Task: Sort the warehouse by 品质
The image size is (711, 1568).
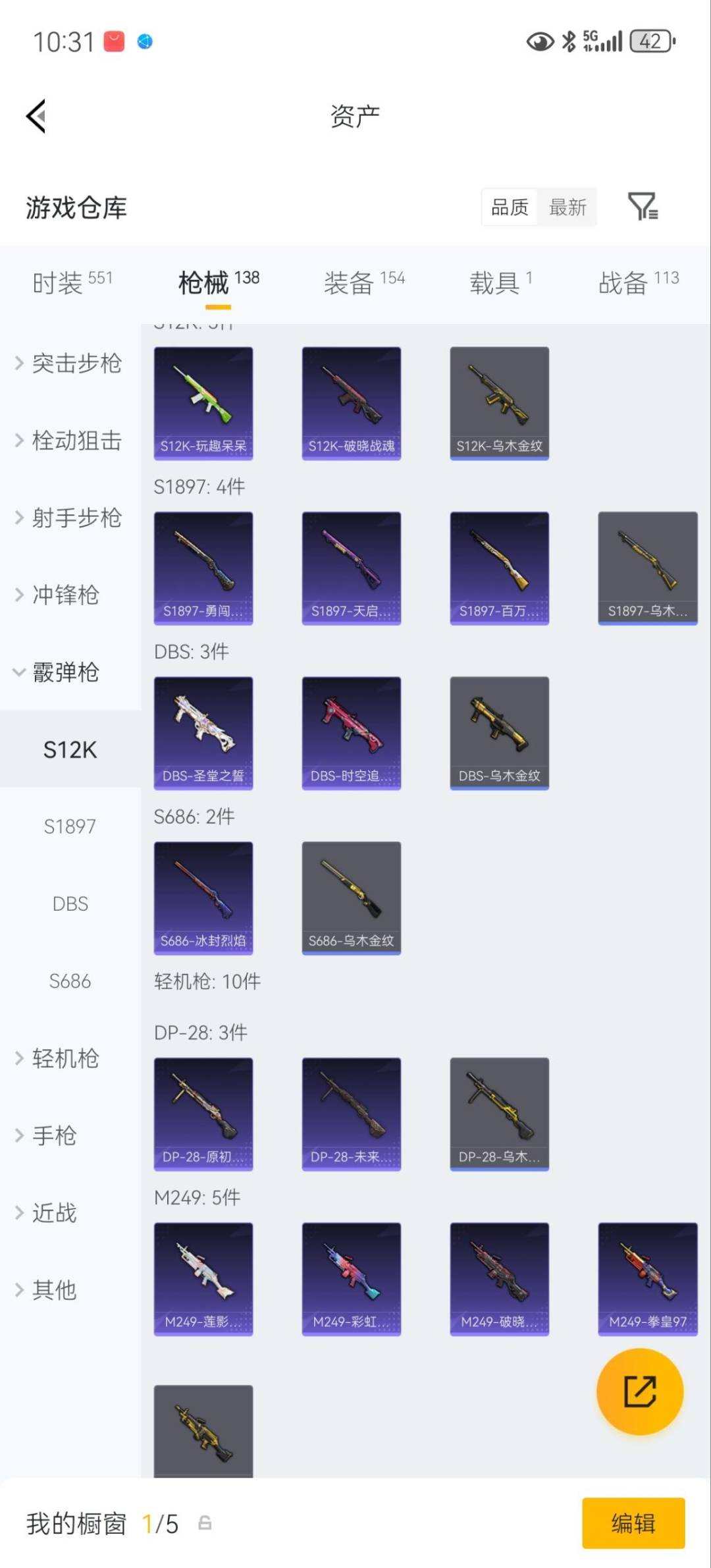Action: (x=510, y=207)
